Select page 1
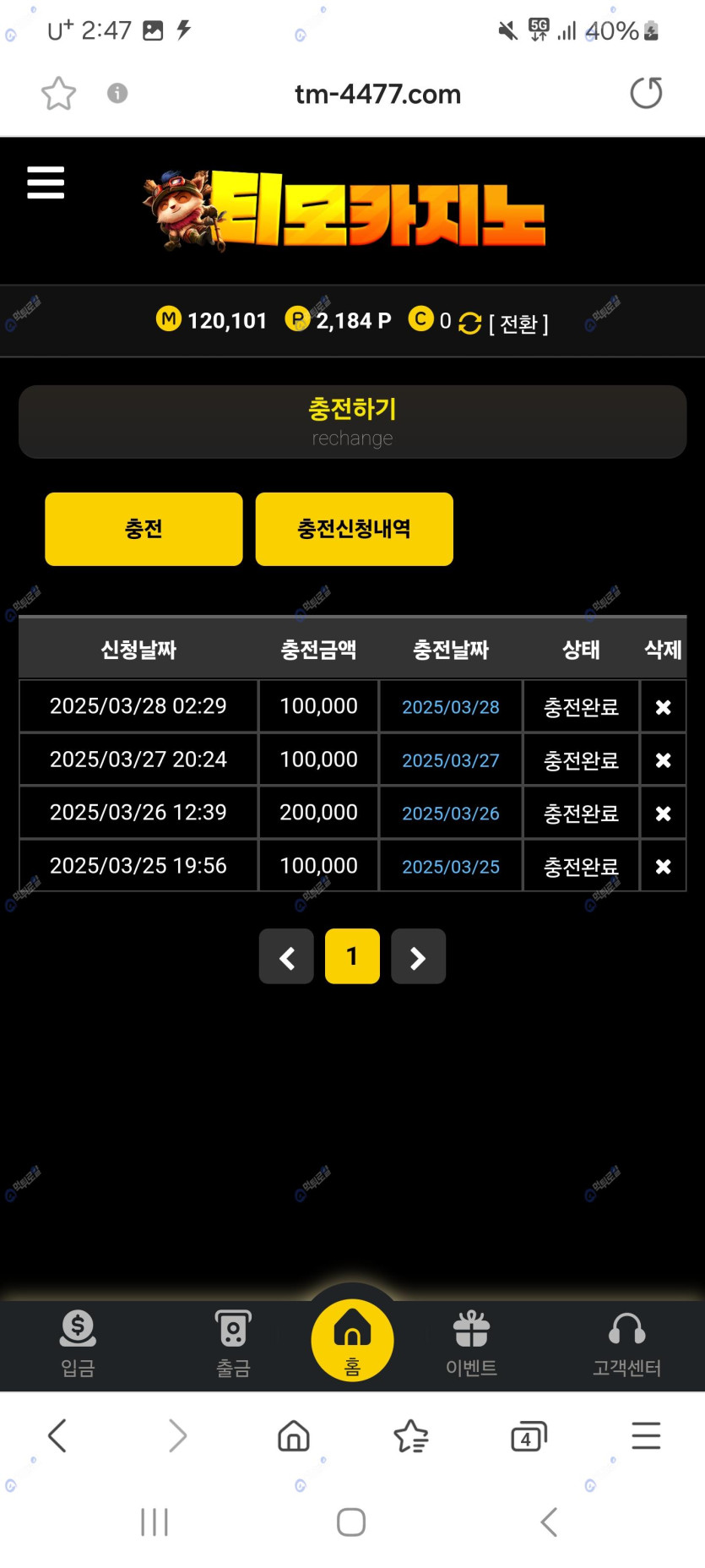Viewport: 705px width, 1568px height. pyautogui.click(x=352, y=957)
